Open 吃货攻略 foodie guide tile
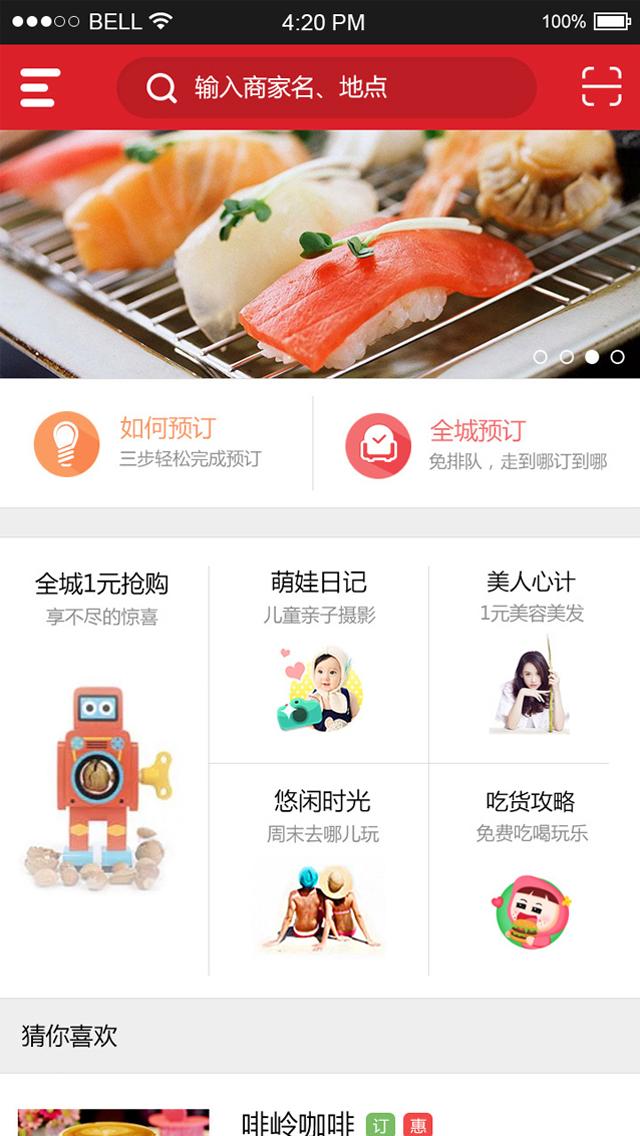 pos(531,870)
